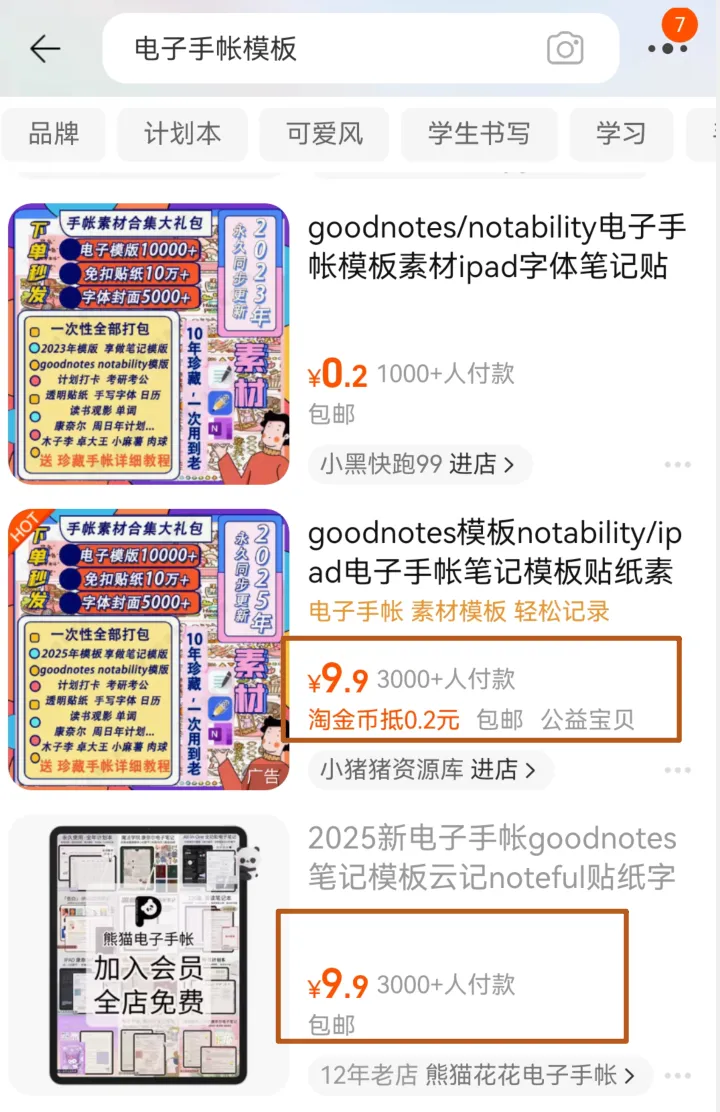This screenshot has height=1112, width=720.
Task: Toggle the 可爱风 filter chip
Action: (324, 135)
